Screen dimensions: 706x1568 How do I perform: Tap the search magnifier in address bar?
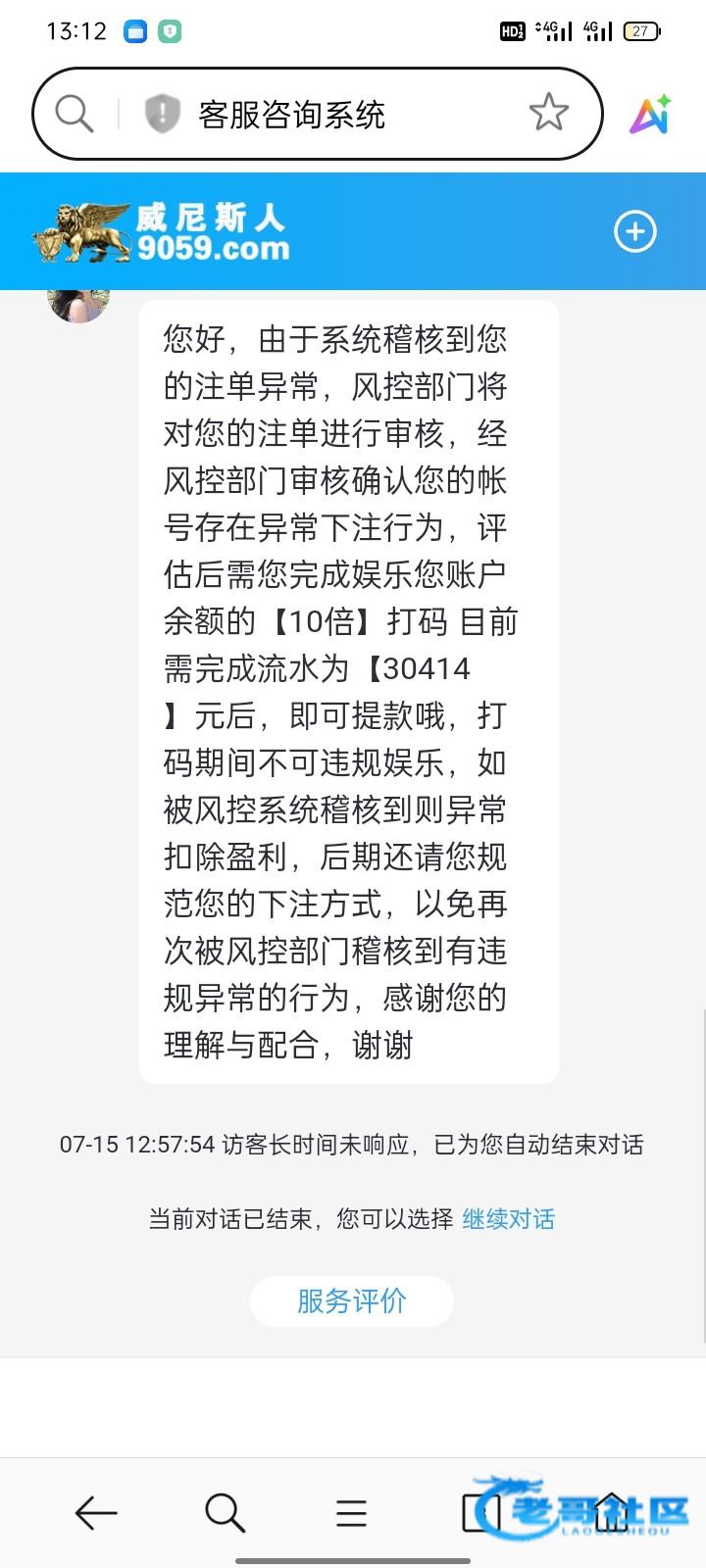(75, 114)
